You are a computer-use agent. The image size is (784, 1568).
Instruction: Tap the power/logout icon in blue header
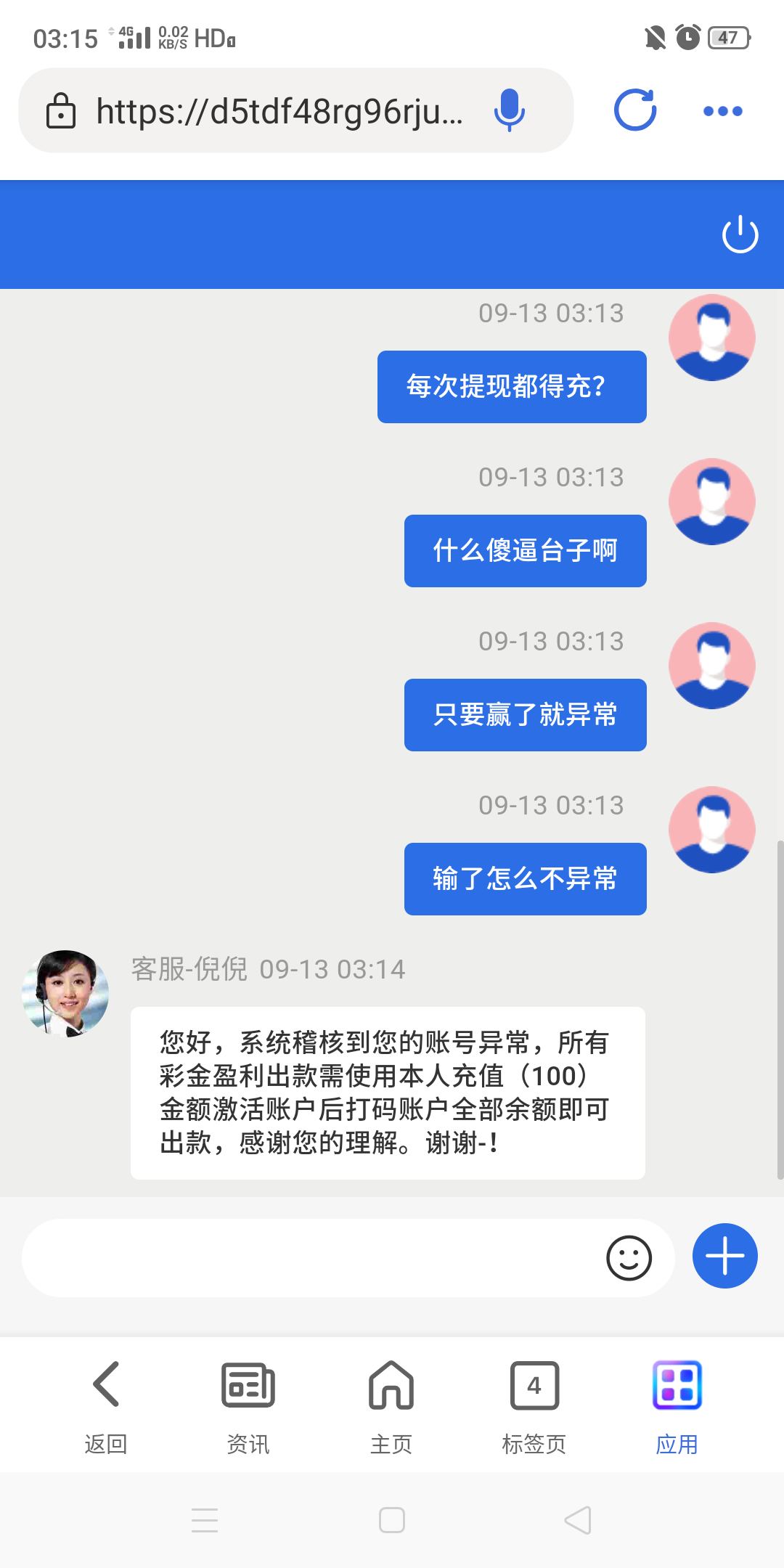[741, 235]
